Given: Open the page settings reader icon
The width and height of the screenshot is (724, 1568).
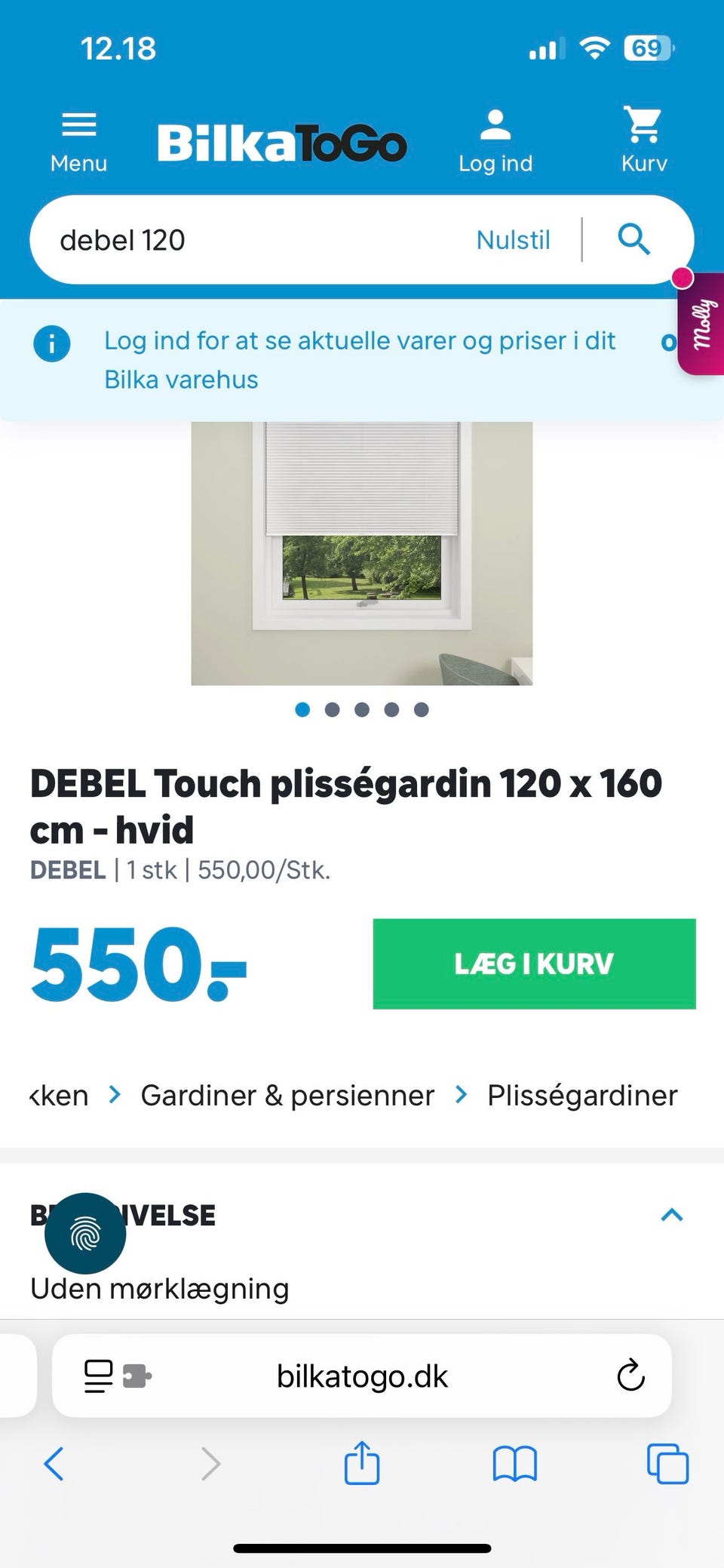Looking at the screenshot, I should [97, 1376].
